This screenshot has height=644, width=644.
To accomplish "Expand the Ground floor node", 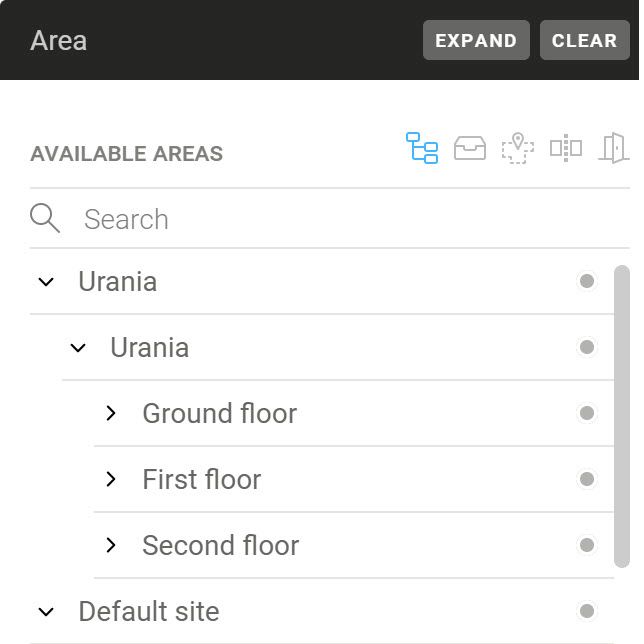I will point(111,413).
